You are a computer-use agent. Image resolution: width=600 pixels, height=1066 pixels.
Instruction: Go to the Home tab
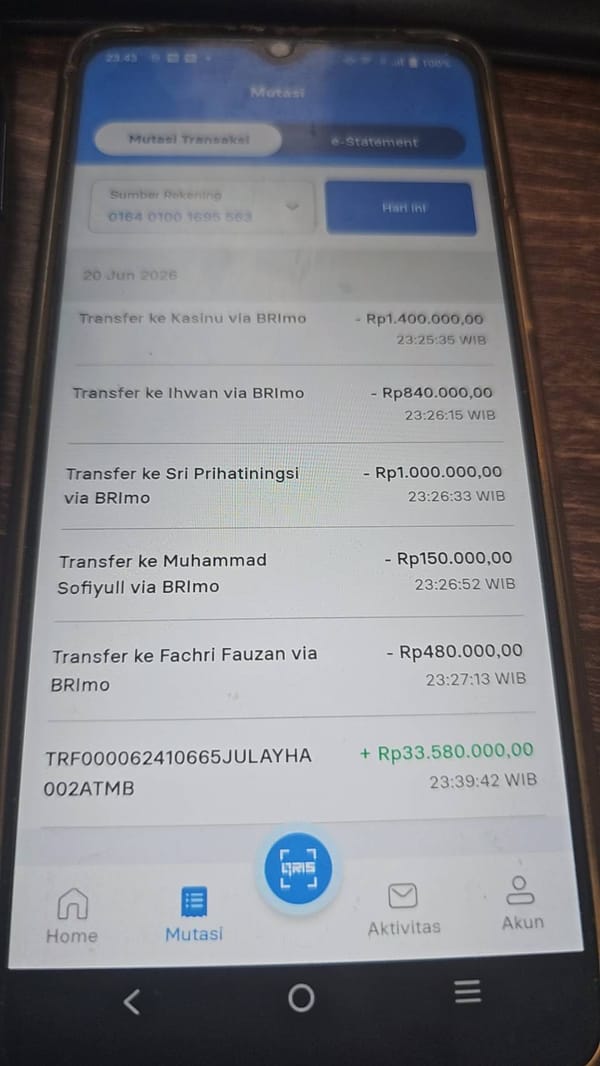coord(72,915)
